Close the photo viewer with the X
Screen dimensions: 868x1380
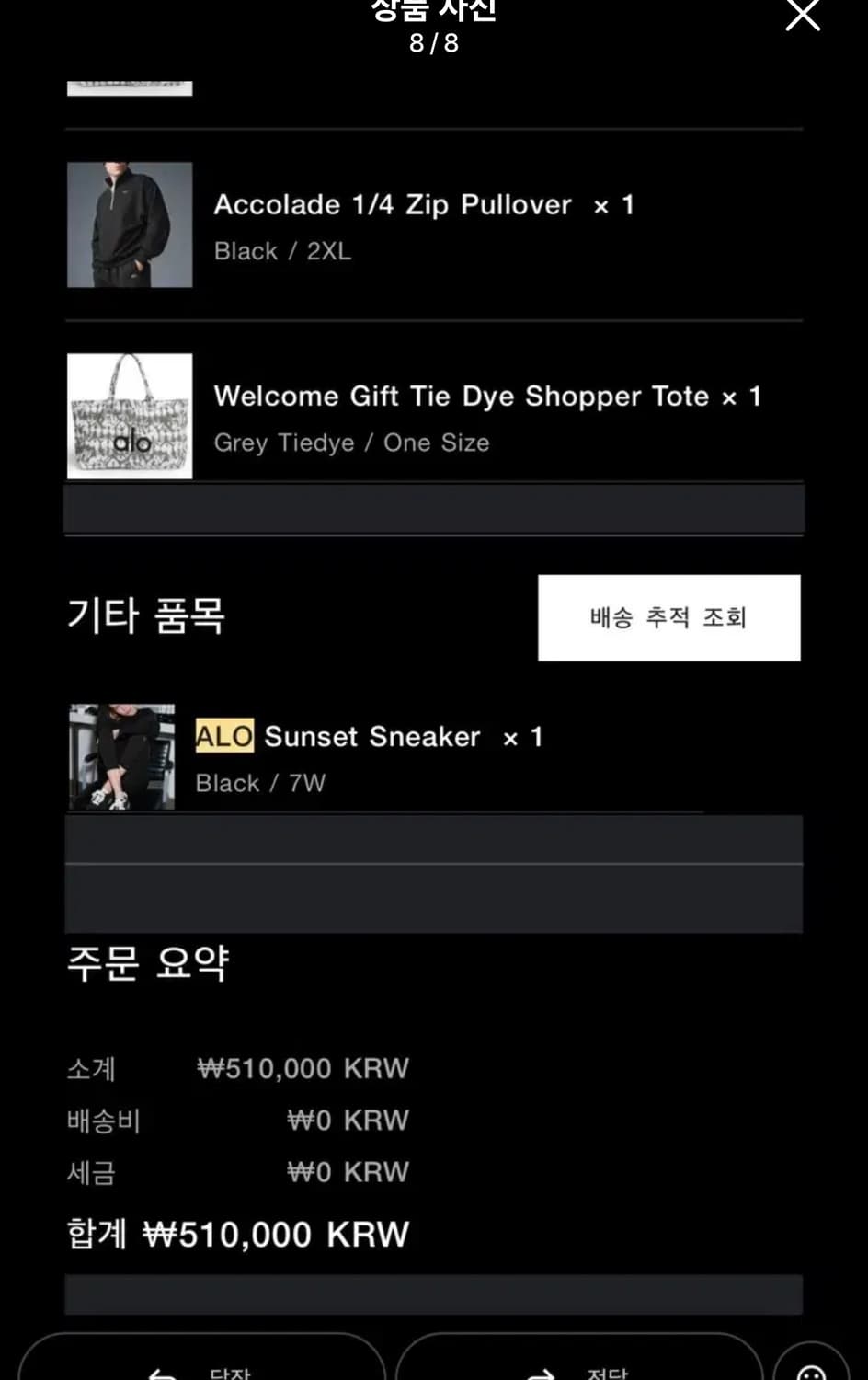802,15
